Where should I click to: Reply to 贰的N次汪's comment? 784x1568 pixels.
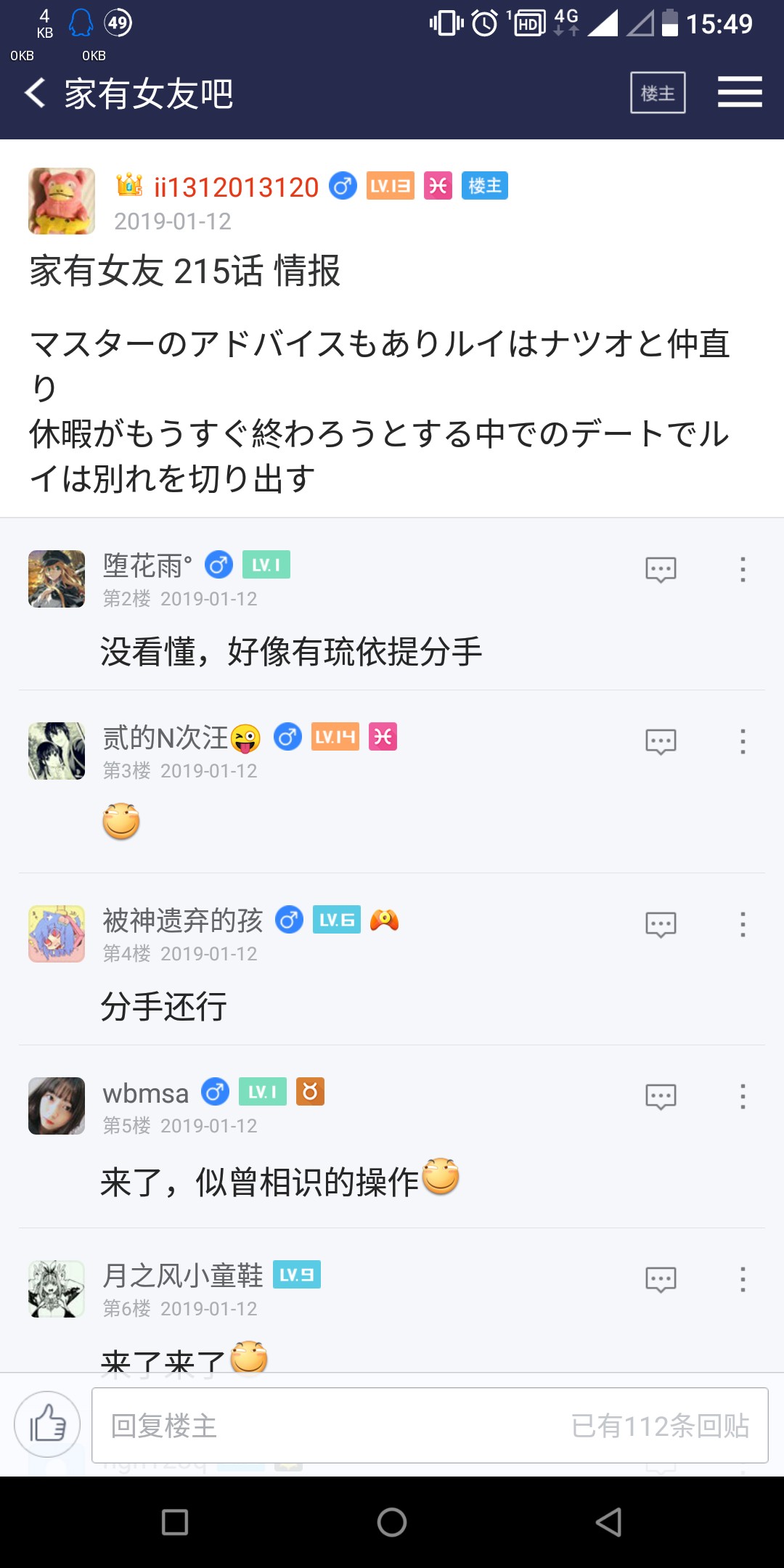click(661, 742)
